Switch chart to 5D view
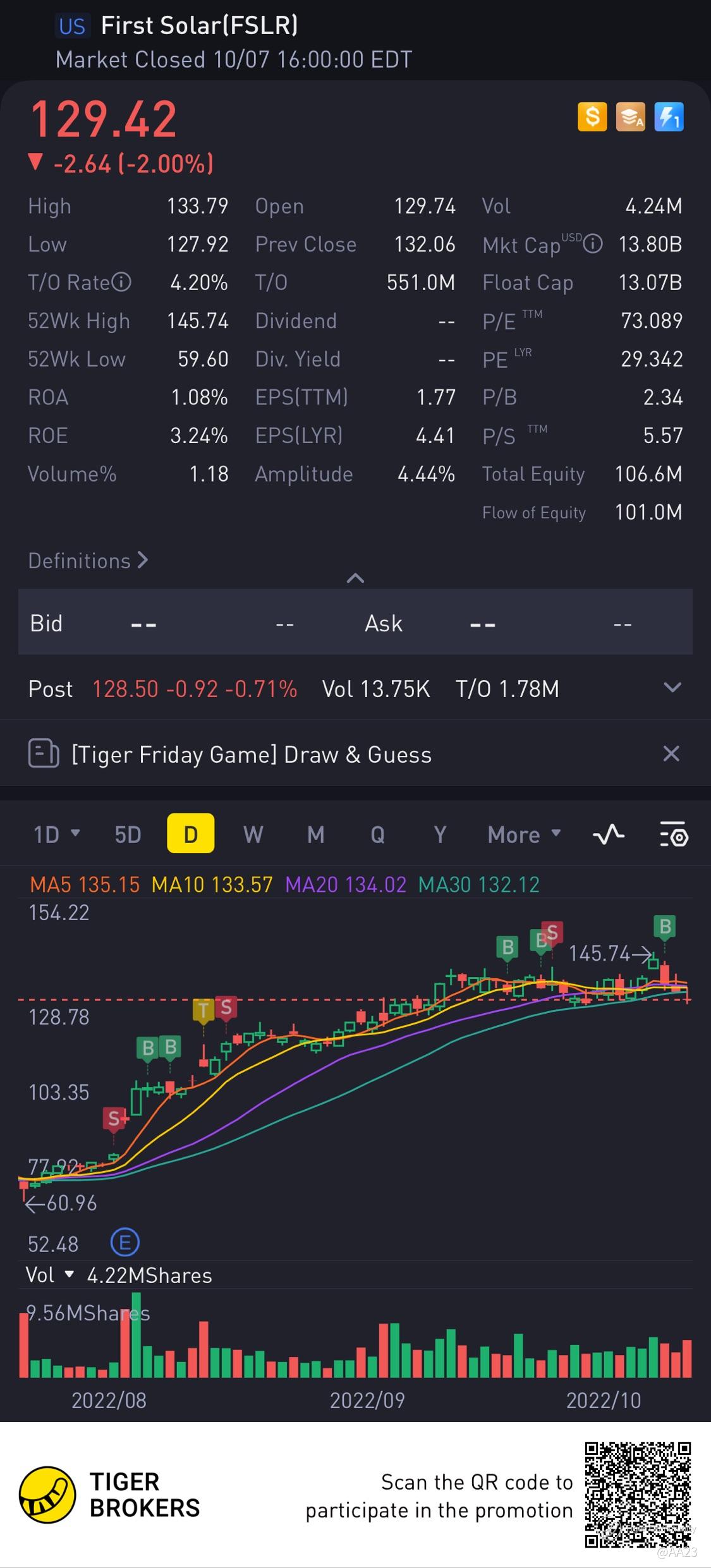The width and height of the screenshot is (711, 1568). click(128, 834)
